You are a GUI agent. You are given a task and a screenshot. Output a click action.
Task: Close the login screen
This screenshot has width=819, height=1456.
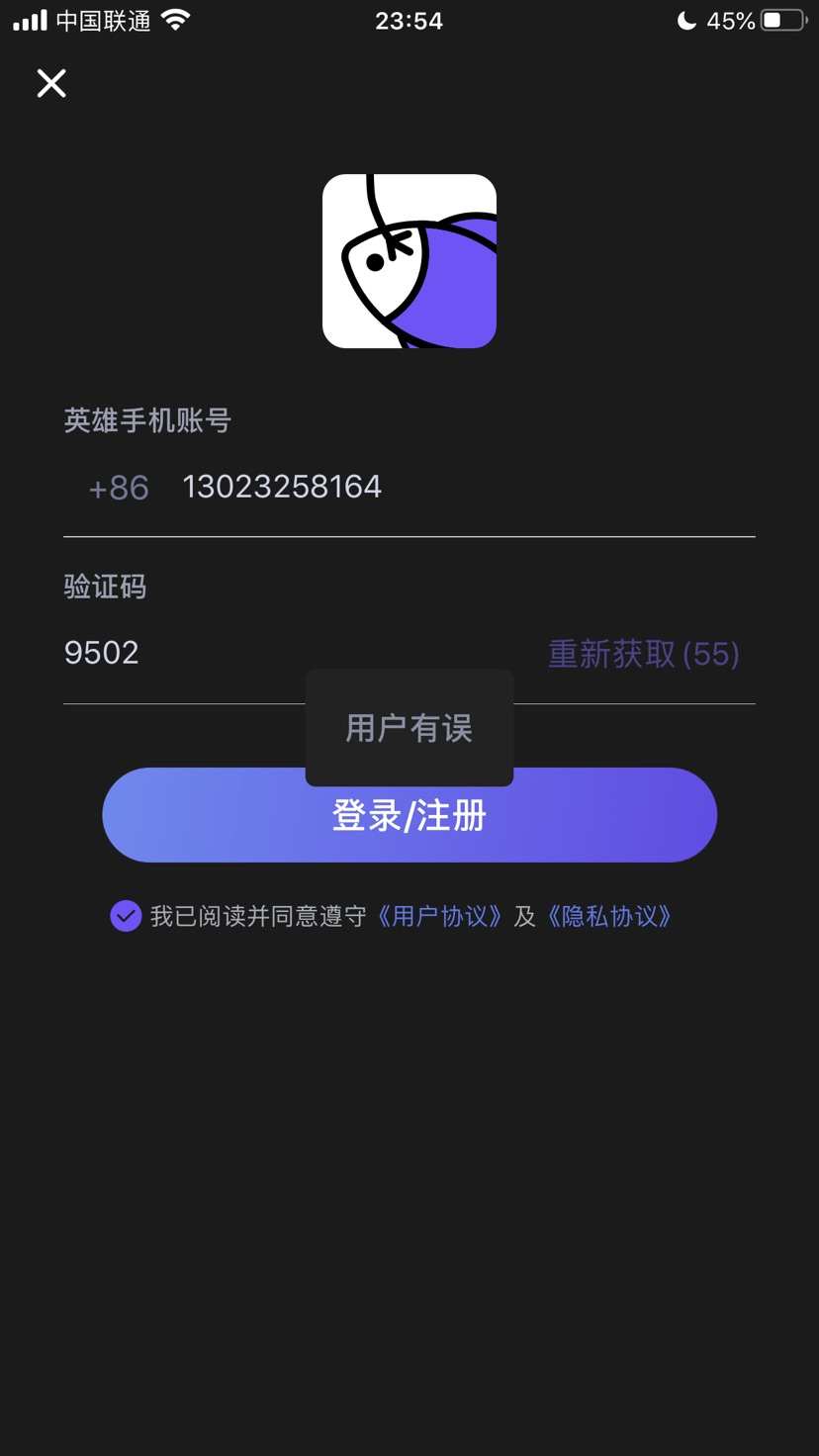tap(51, 83)
